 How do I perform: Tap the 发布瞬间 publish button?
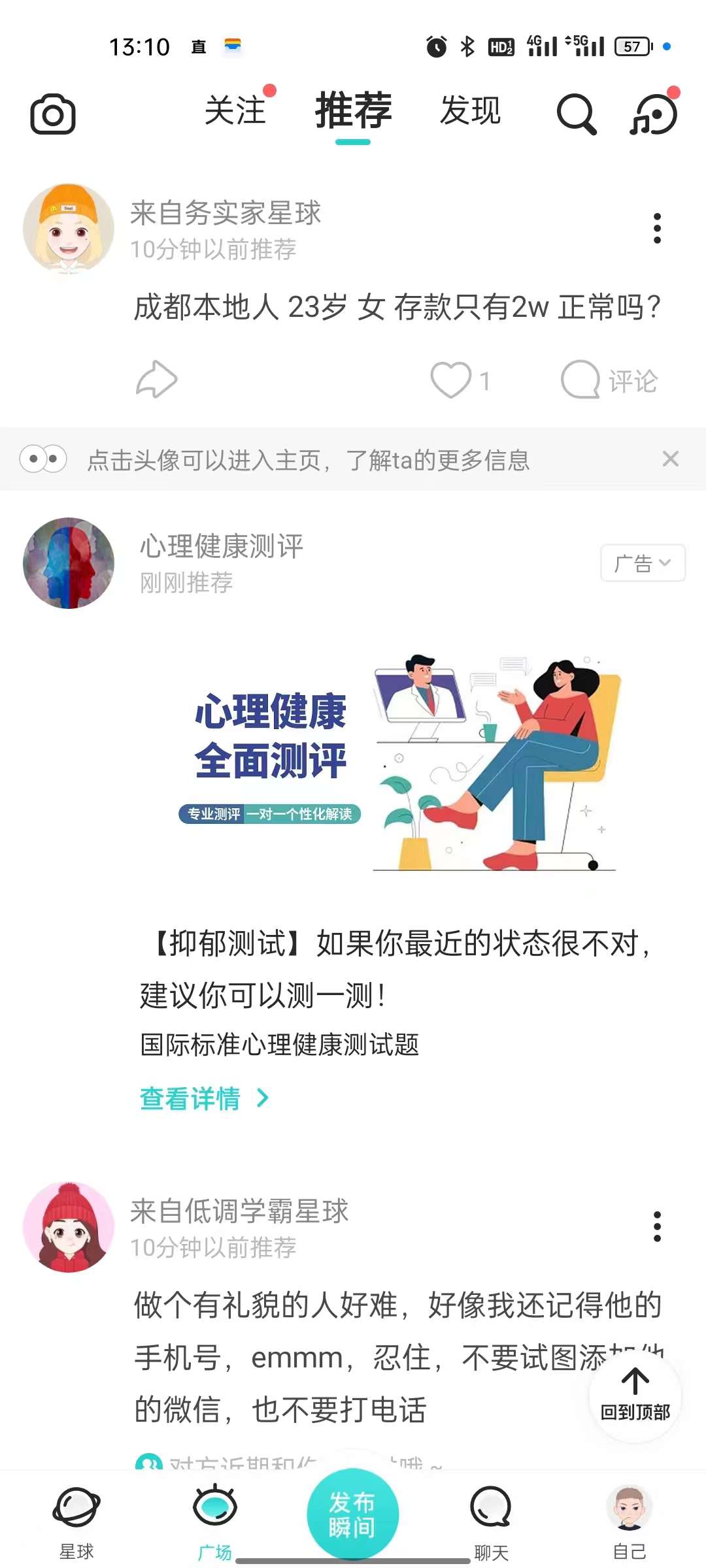point(352,1509)
